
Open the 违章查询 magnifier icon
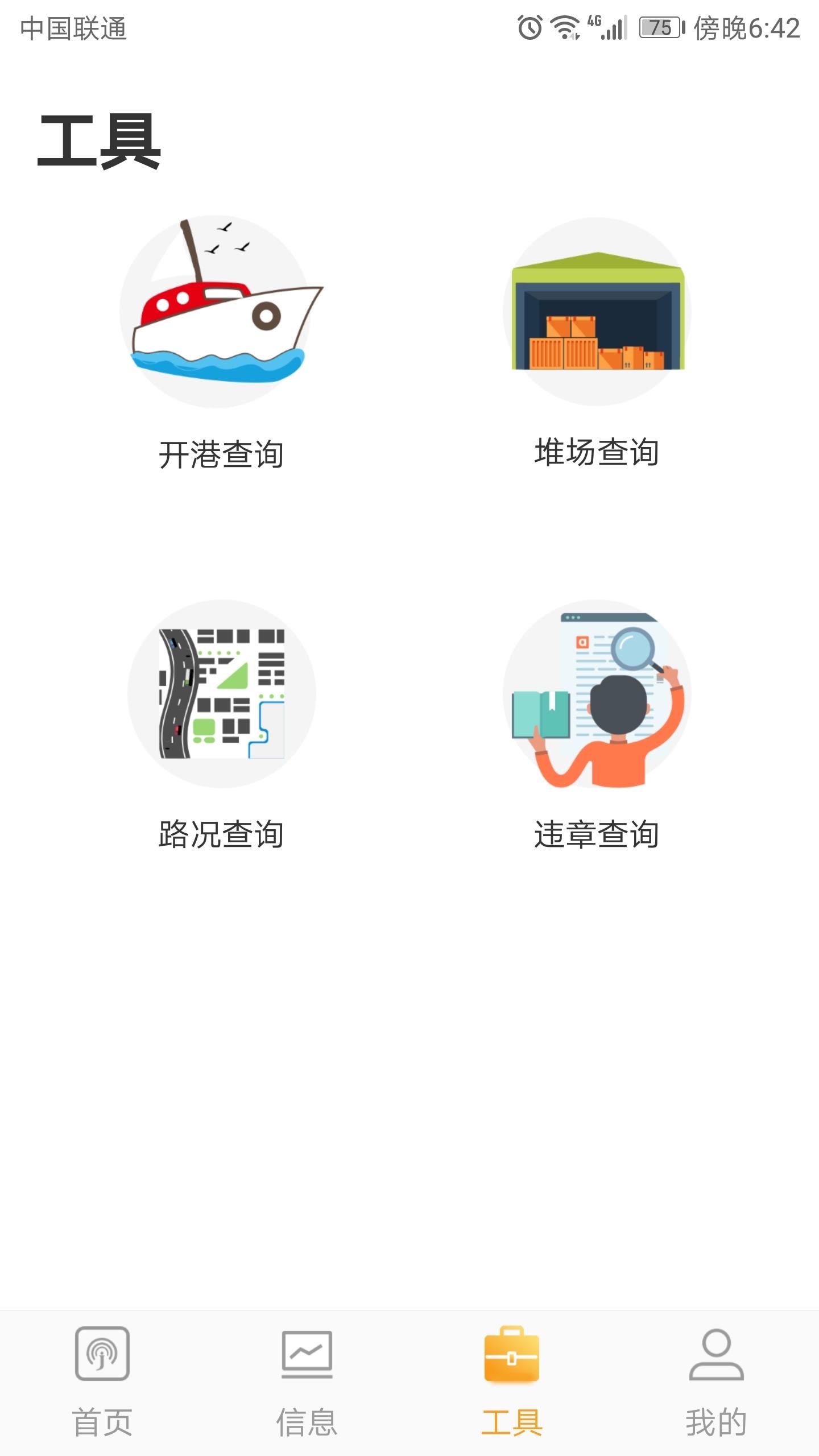coord(597,694)
